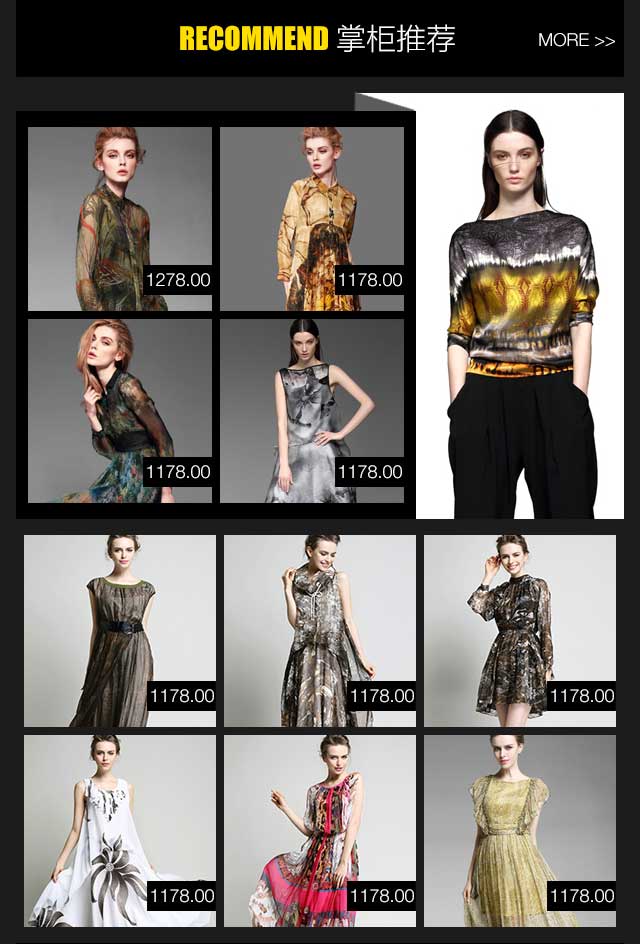View the yellow print shirt dress product
The image size is (640, 944).
pos(312,218)
